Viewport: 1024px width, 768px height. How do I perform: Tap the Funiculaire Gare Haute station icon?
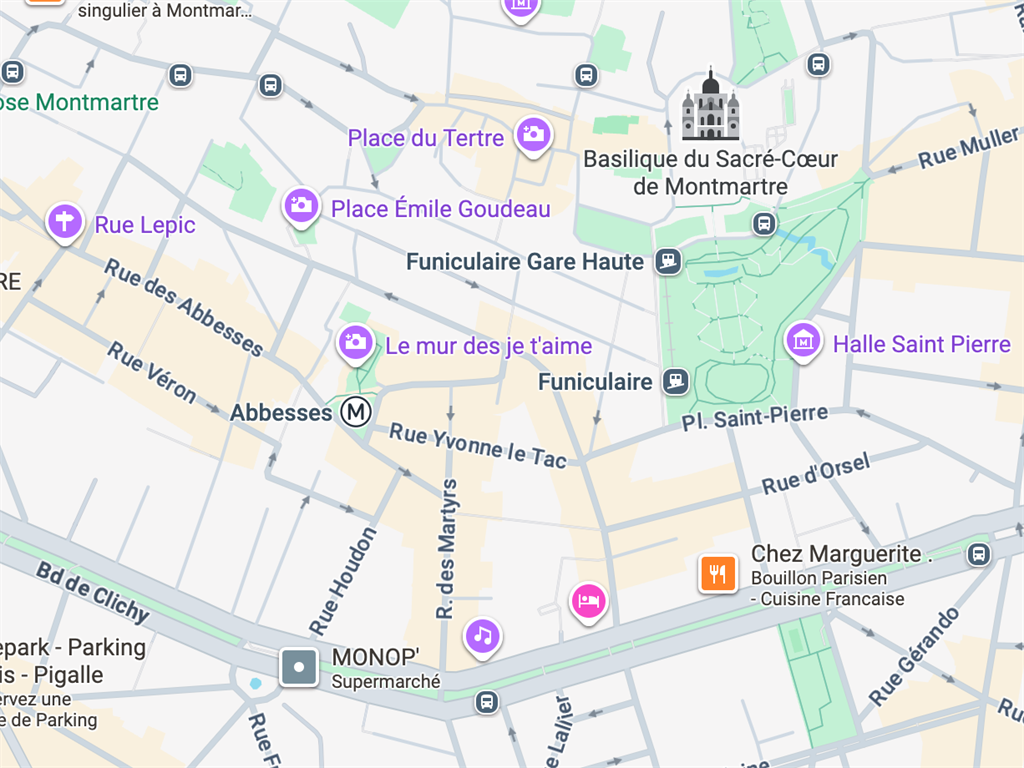(x=668, y=262)
